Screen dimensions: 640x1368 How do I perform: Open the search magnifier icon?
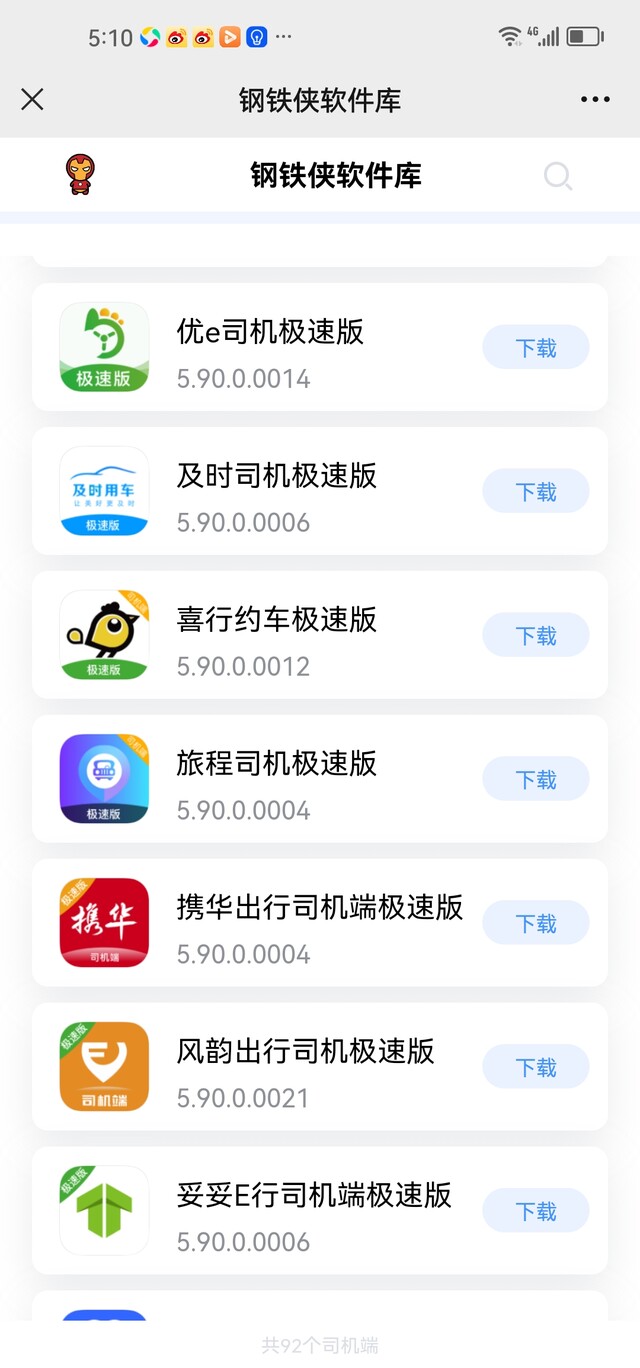point(558,176)
